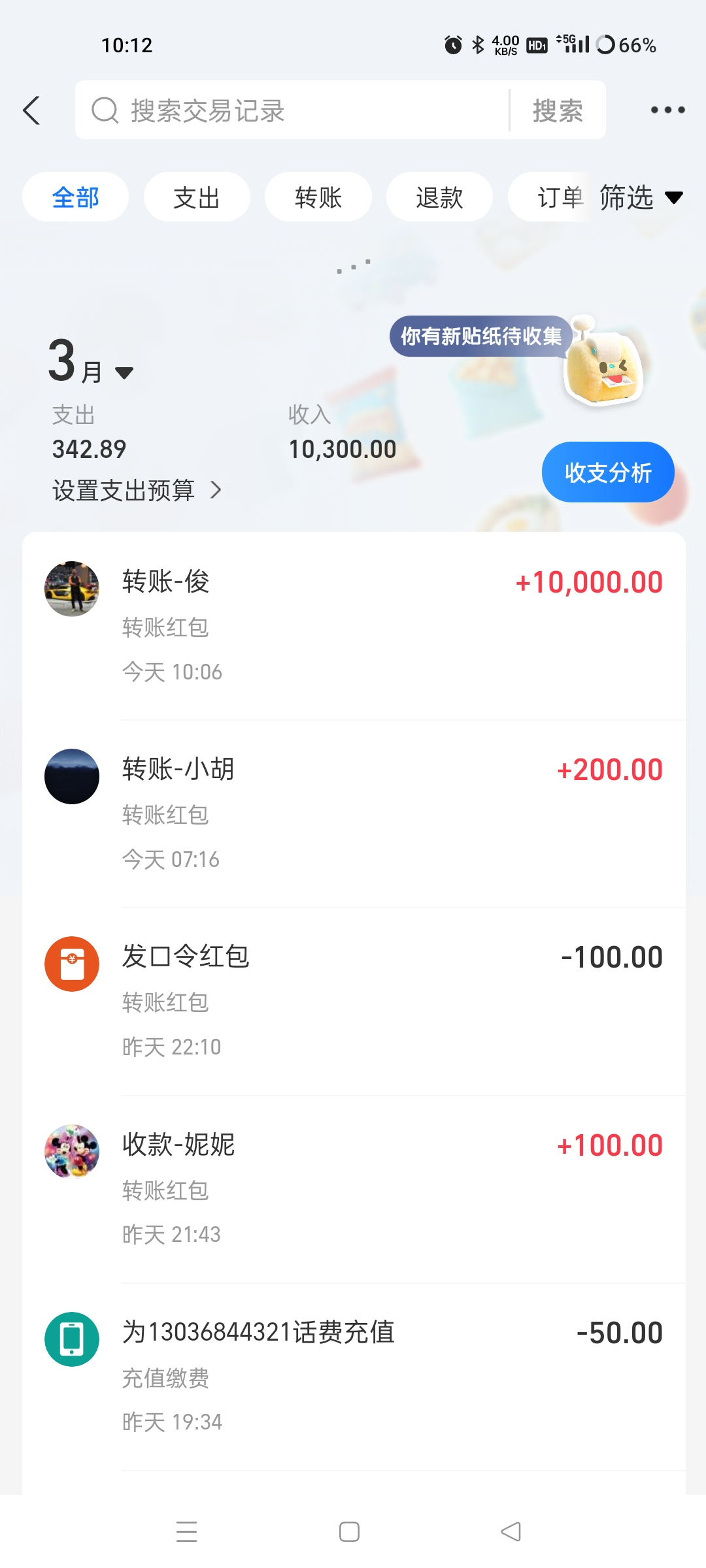Open the three-dot overflow menu
The height and width of the screenshot is (1568, 706).
point(667,110)
